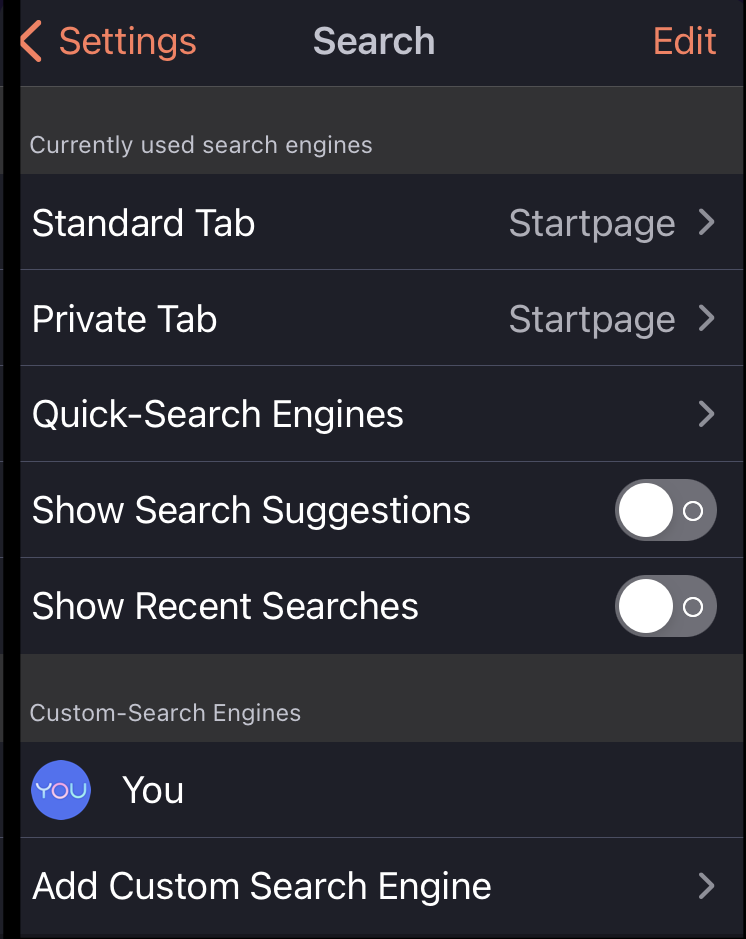The image size is (746, 939).
Task: Tap Edit to modify search engines
Action: [x=684, y=42]
